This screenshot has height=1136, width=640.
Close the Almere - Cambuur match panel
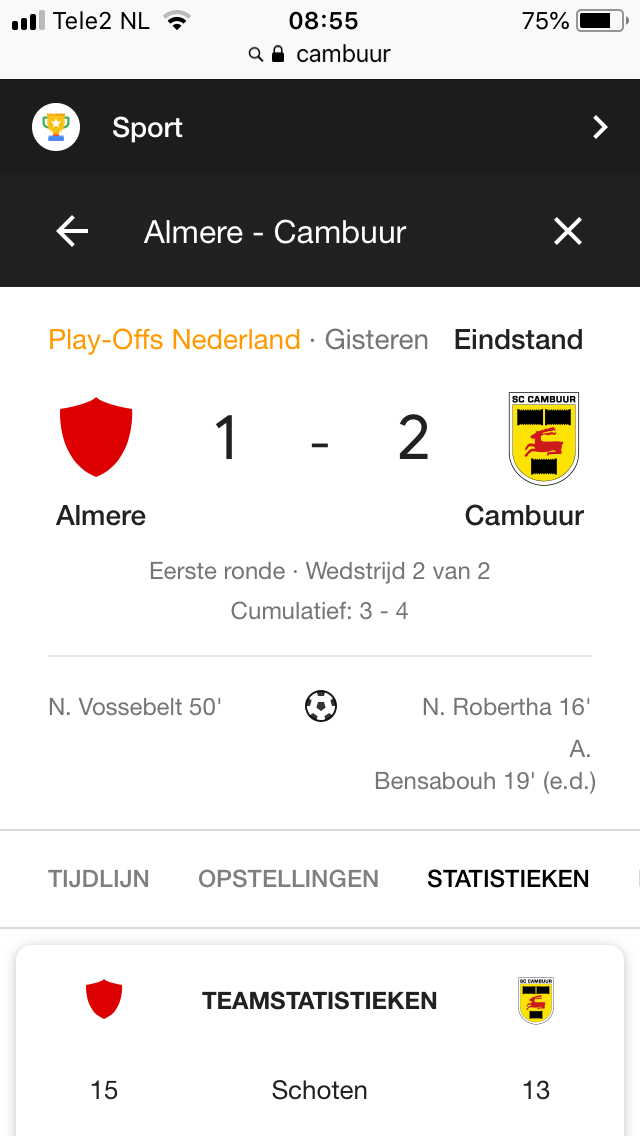point(568,232)
